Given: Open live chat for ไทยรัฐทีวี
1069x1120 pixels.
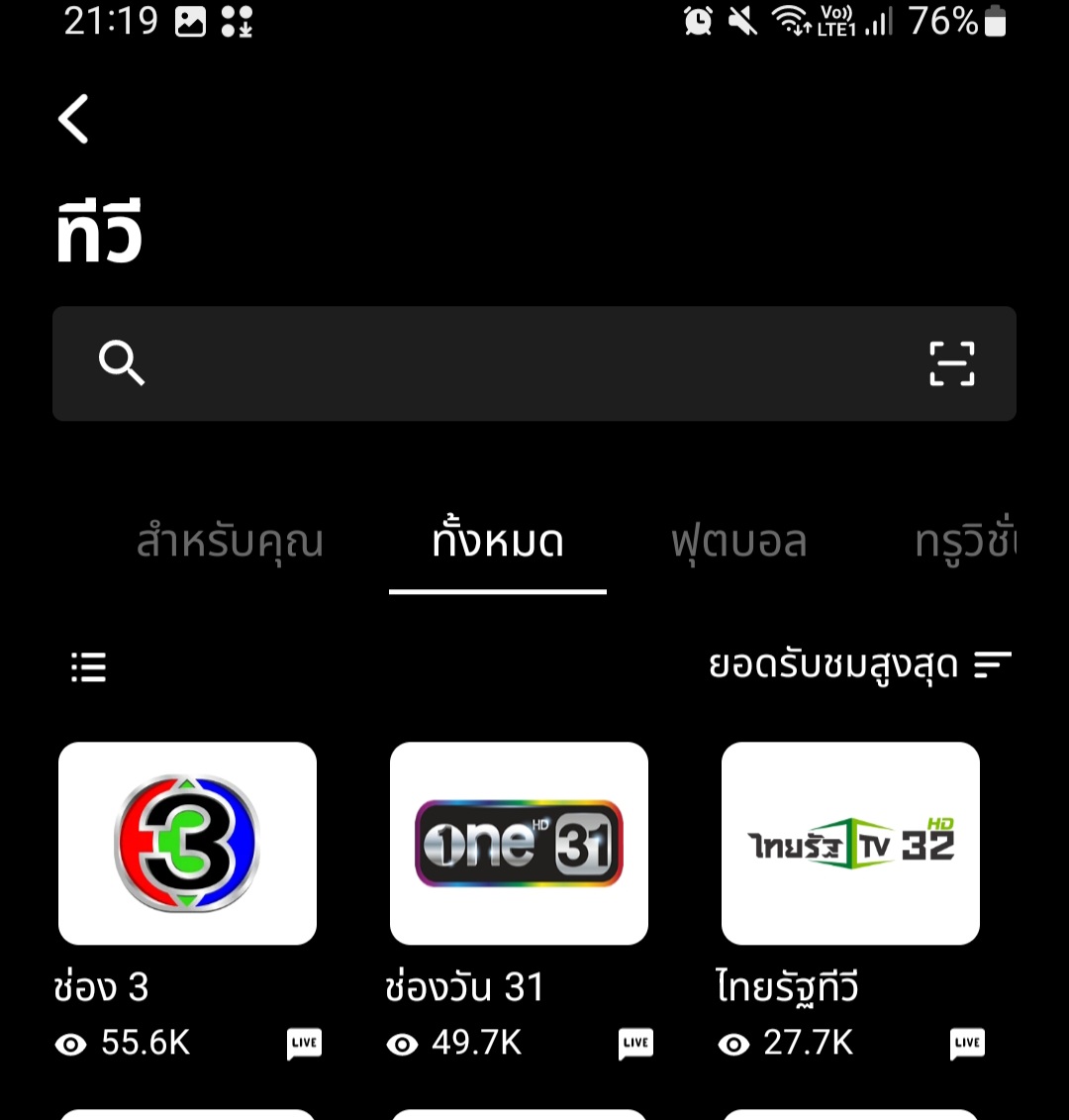Looking at the screenshot, I should (967, 1043).
